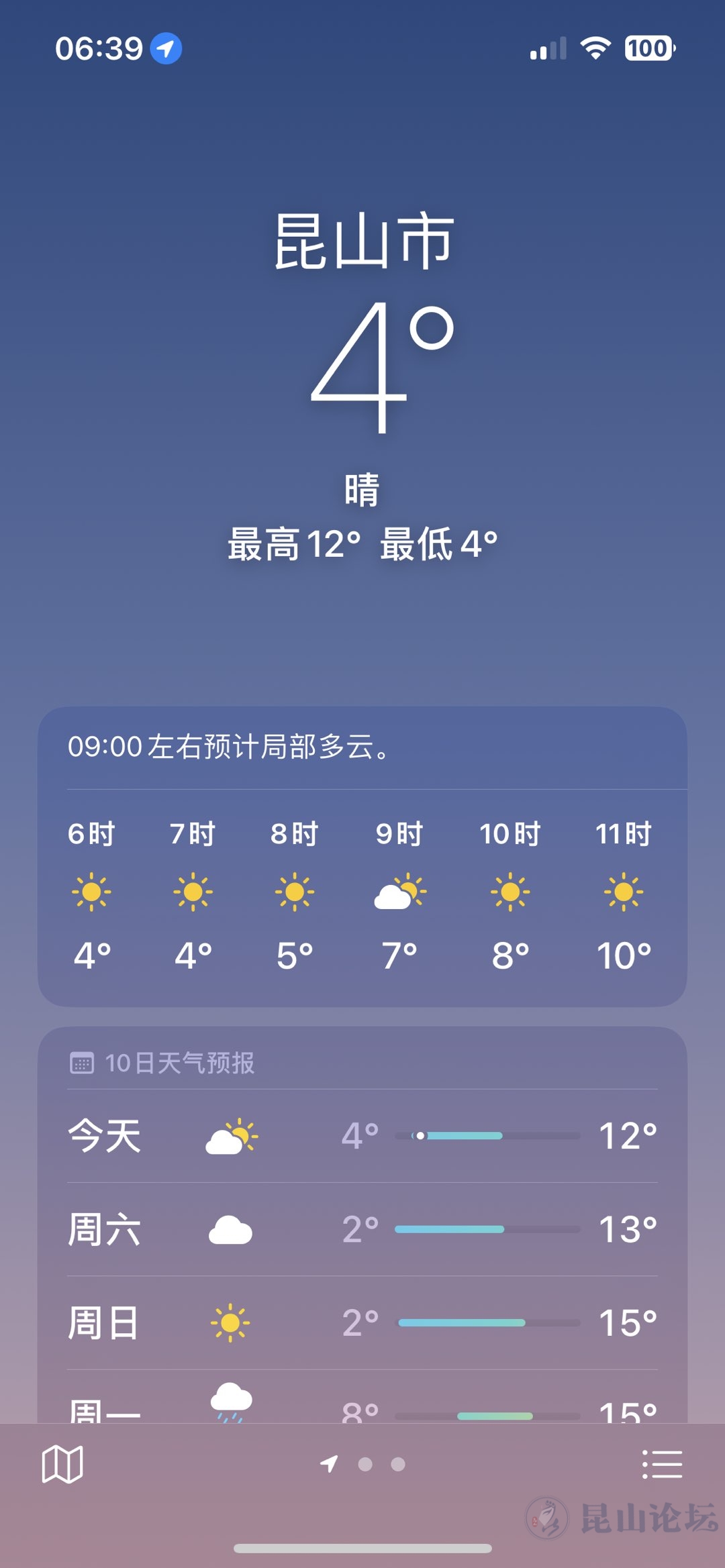Open the weather map icon

click(x=62, y=1464)
